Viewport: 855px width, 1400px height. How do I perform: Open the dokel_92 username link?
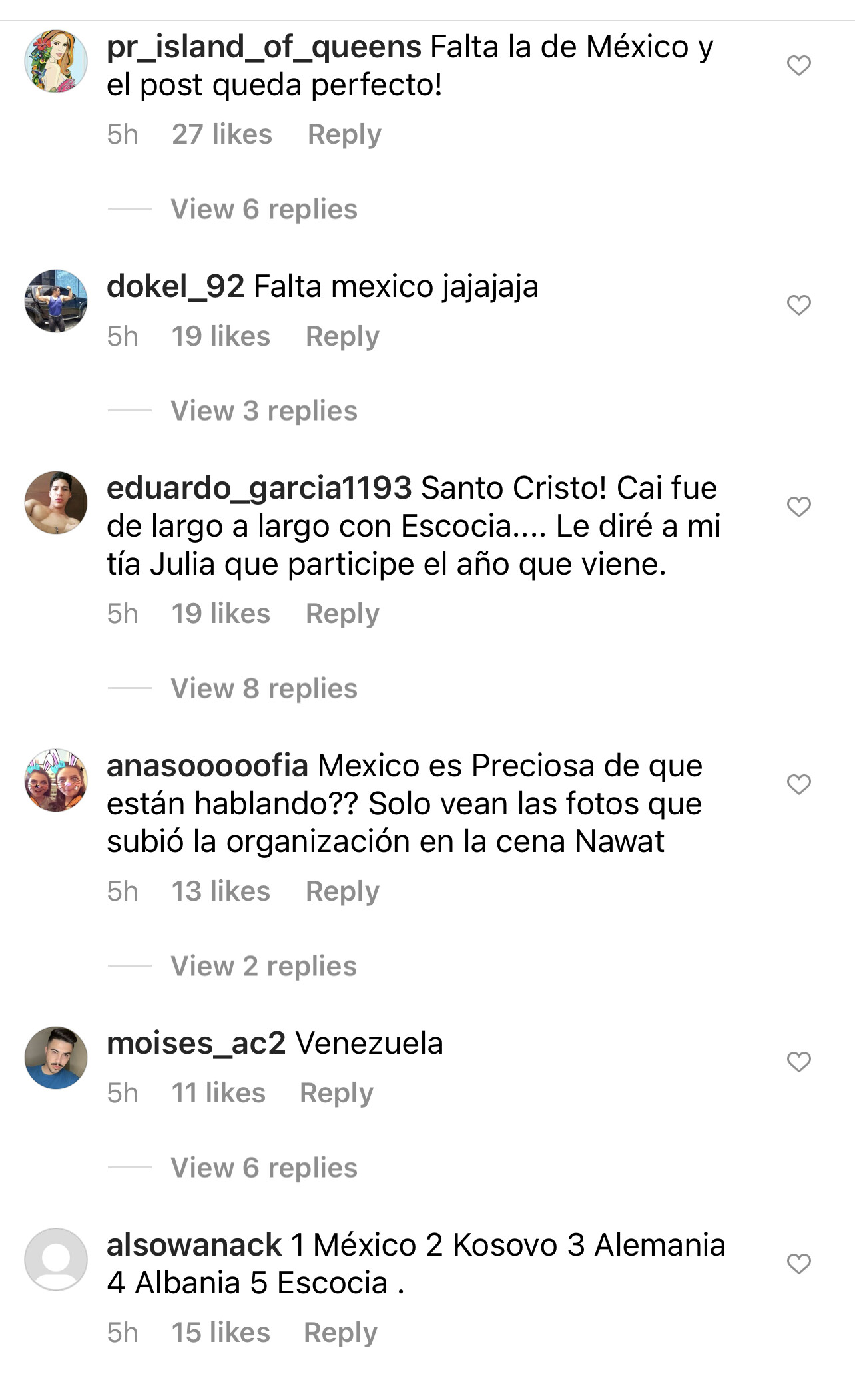pyautogui.click(x=176, y=287)
